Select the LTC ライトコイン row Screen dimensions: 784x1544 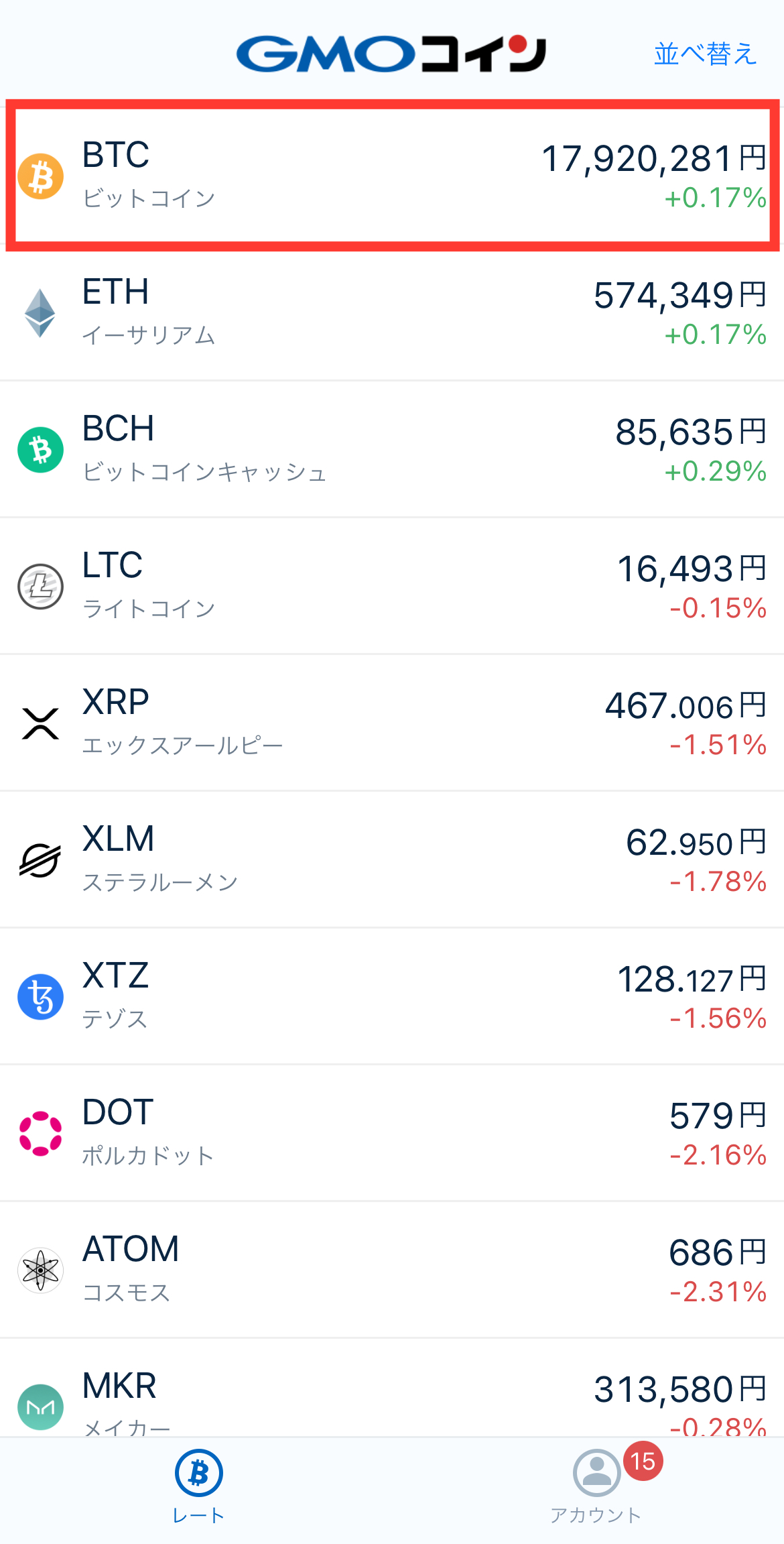tap(392, 587)
